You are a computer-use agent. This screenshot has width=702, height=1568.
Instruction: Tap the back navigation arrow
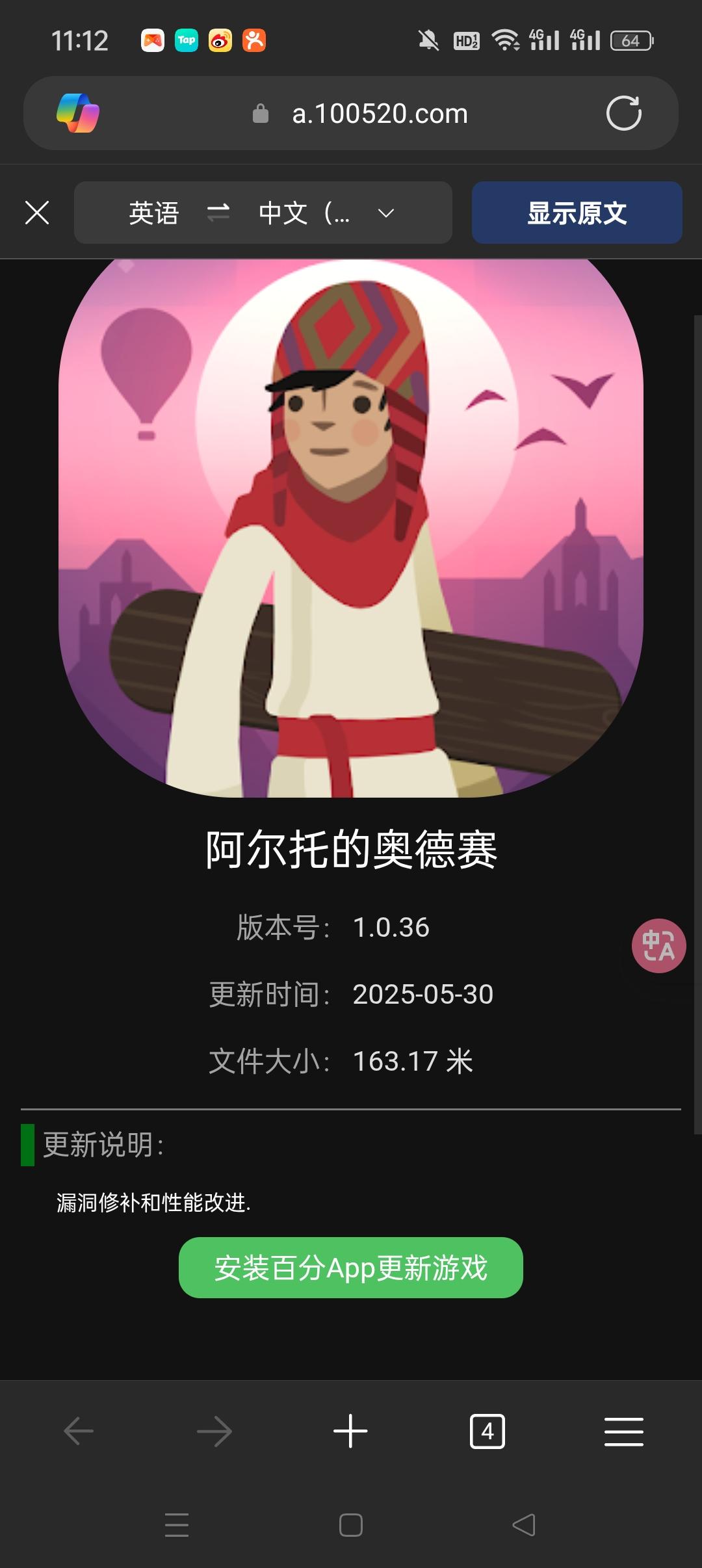pyautogui.click(x=77, y=1430)
